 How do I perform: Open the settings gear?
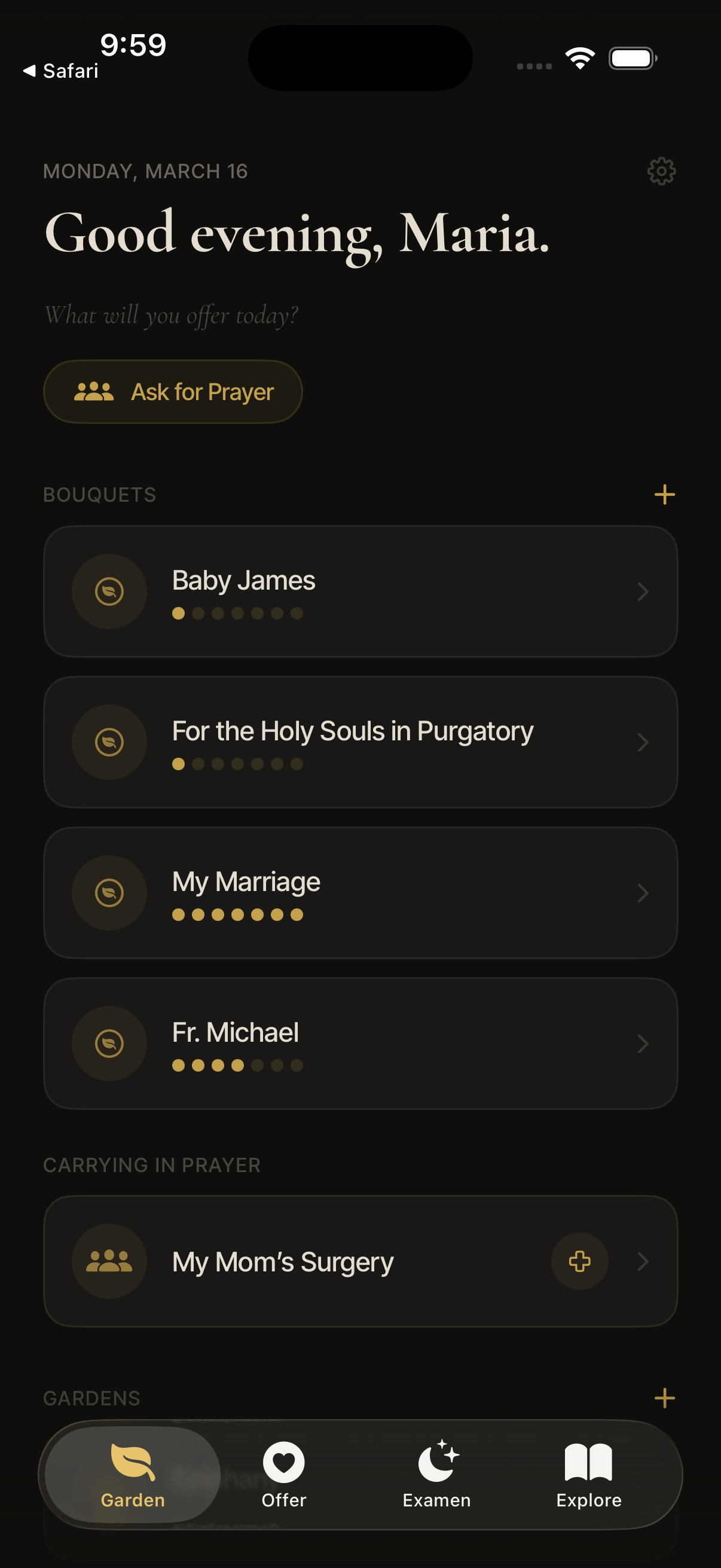pyautogui.click(x=661, y=171)
